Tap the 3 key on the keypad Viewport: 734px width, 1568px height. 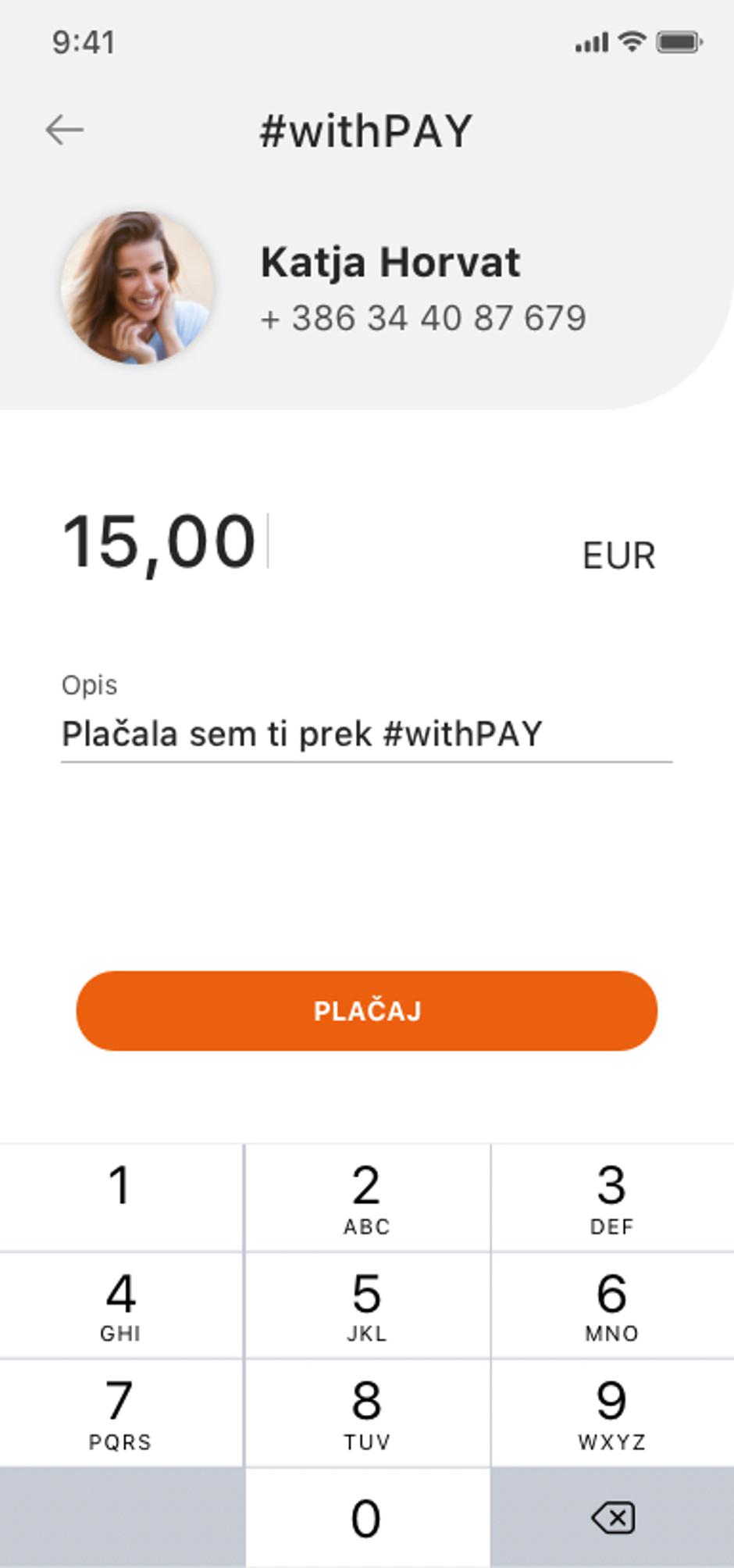pos(612,1197)
